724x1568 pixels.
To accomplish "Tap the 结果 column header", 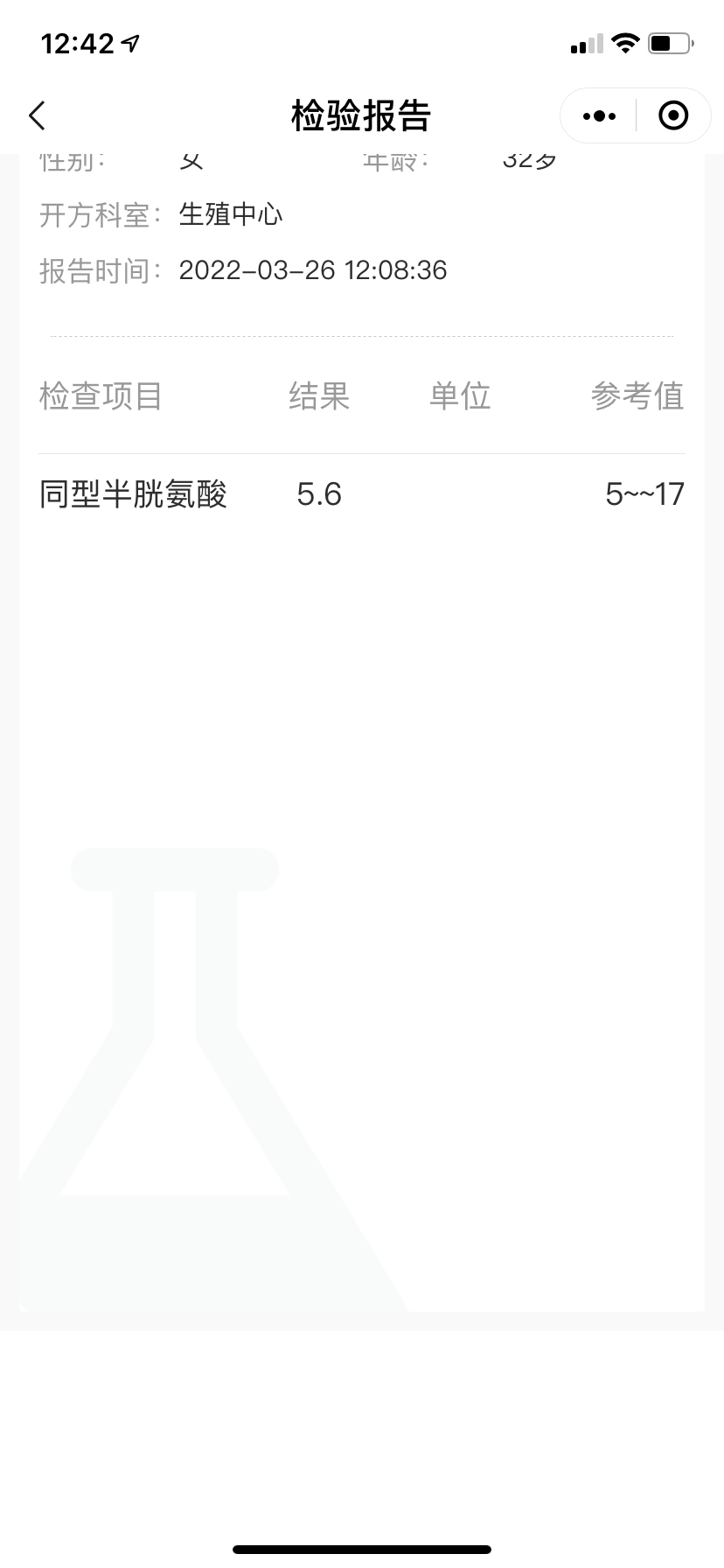I will [x=320, y=396].
